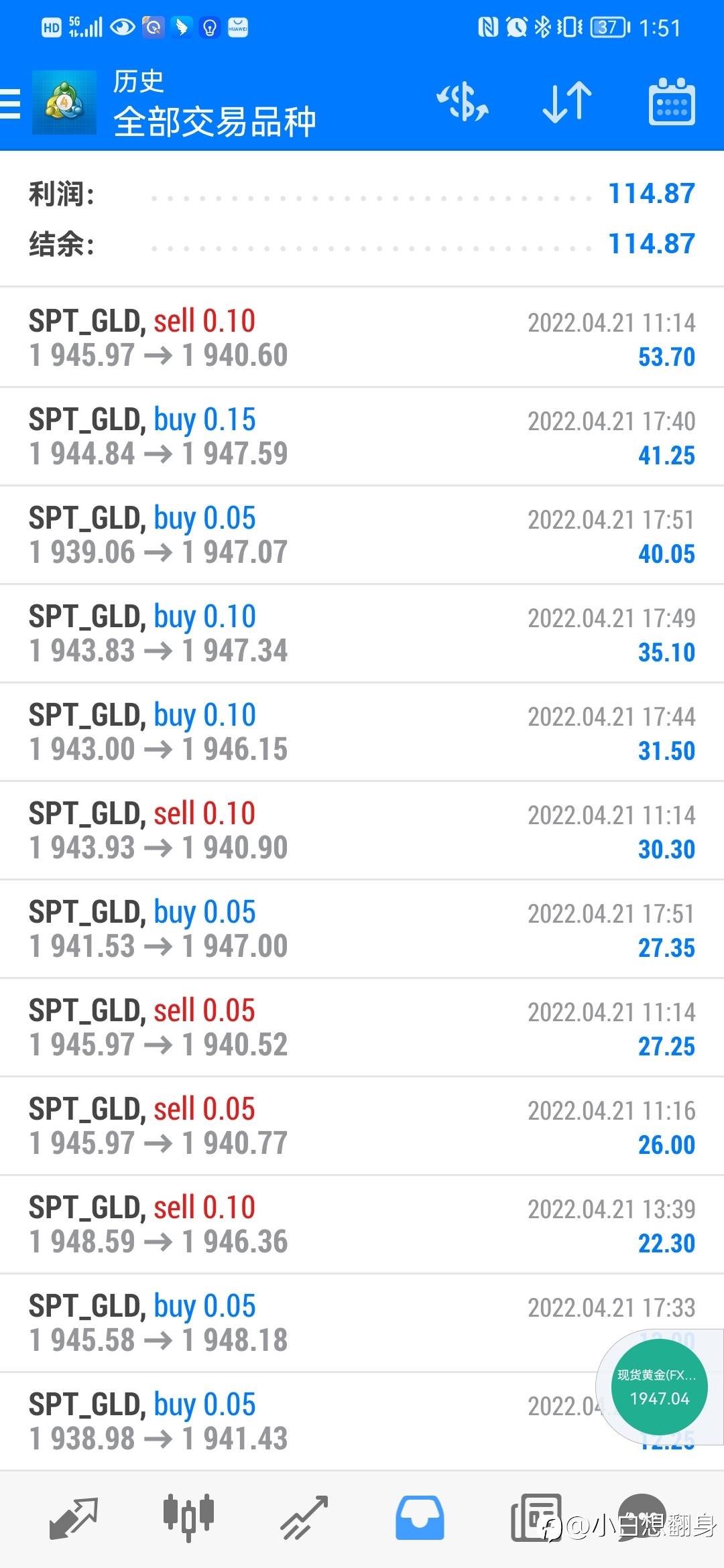Go to the Trade tab
The height and width of the screenshot is (1568, 724).
tap(304, 1518)
